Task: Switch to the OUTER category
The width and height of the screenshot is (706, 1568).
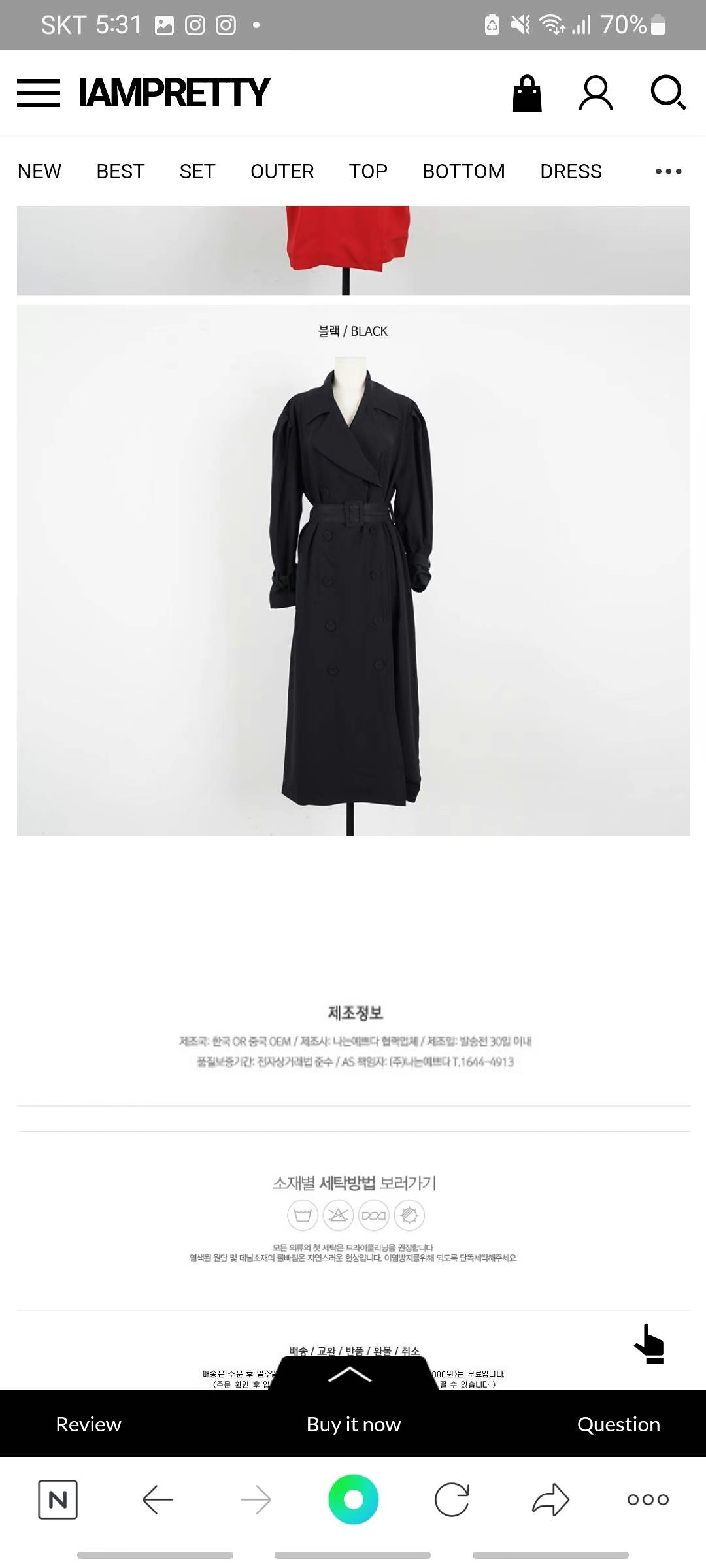Action: [282, 171]
